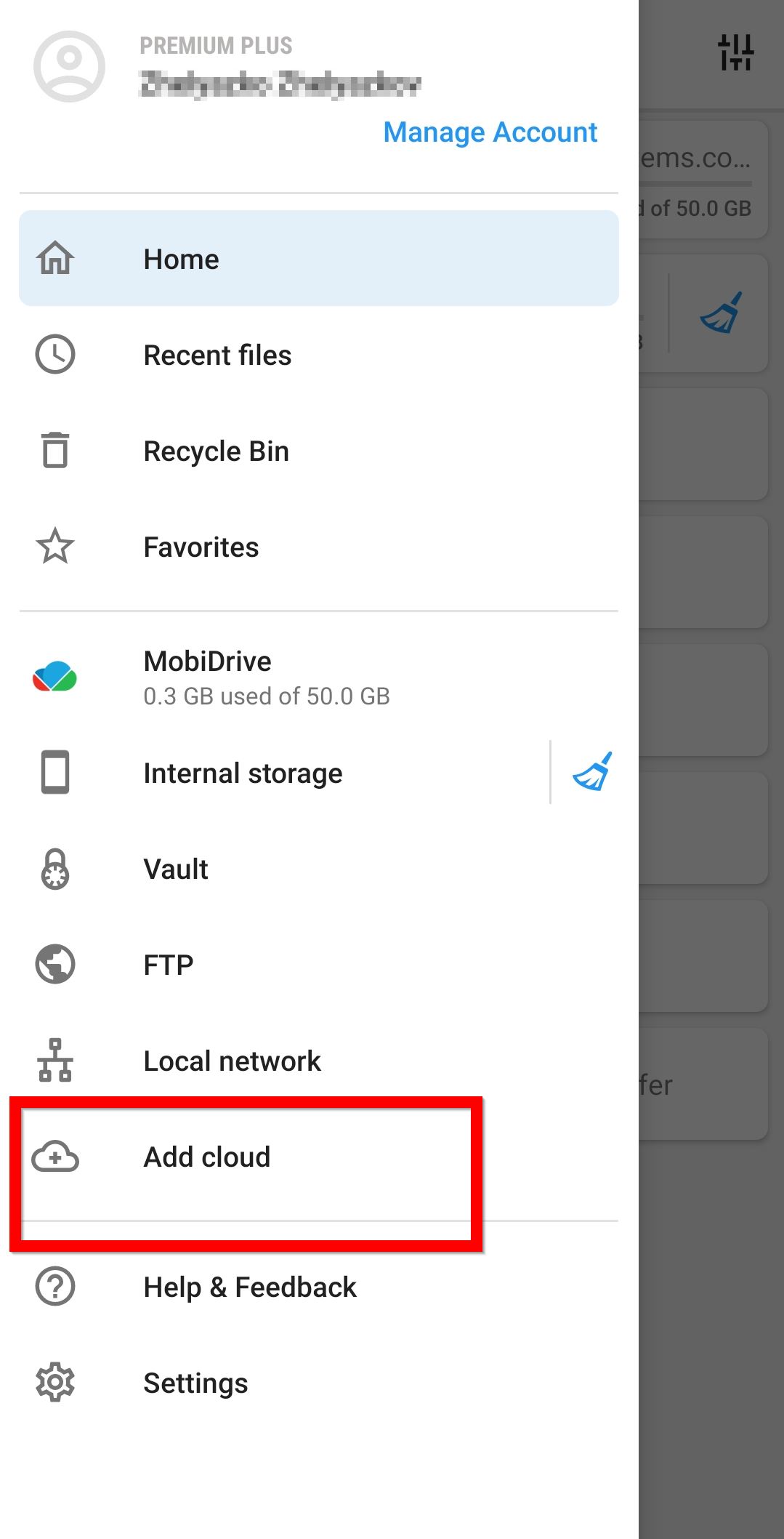Tap Add cloud
This screenshot has width=784, height=1539.
(x=319, y=1157)
